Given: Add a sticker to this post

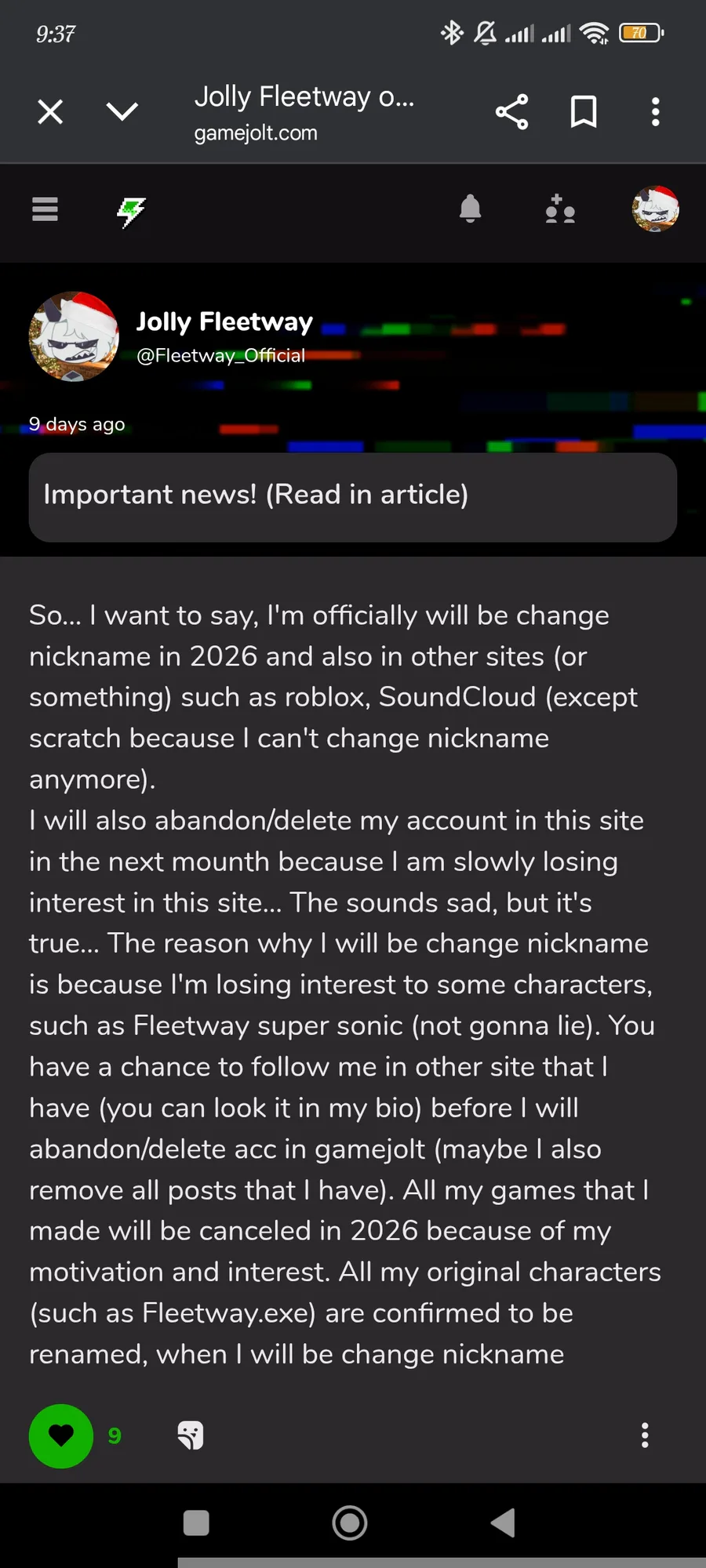Looking at the screenshot, I should point(191,1436).
